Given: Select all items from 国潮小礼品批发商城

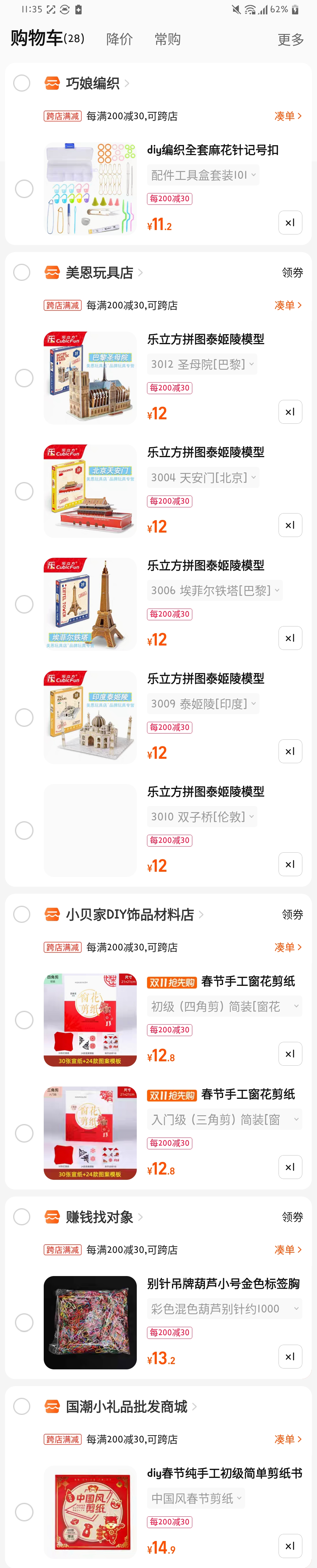Looking at the screenshot, I should (22, 1406).
